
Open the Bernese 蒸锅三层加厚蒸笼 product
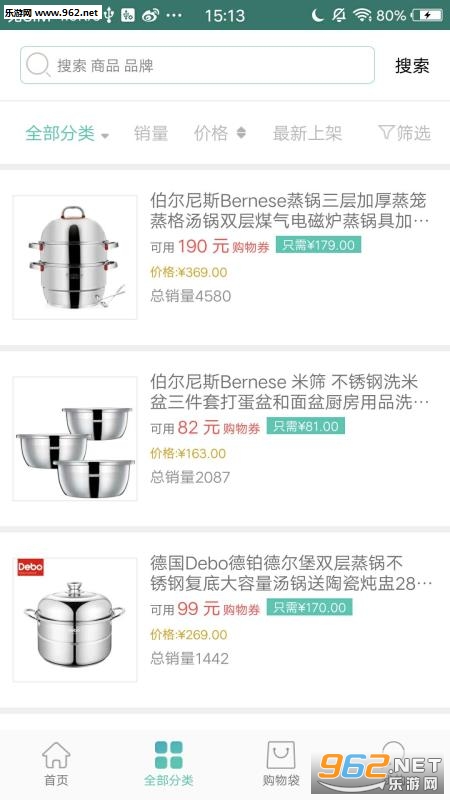click(x=225, y=257)
